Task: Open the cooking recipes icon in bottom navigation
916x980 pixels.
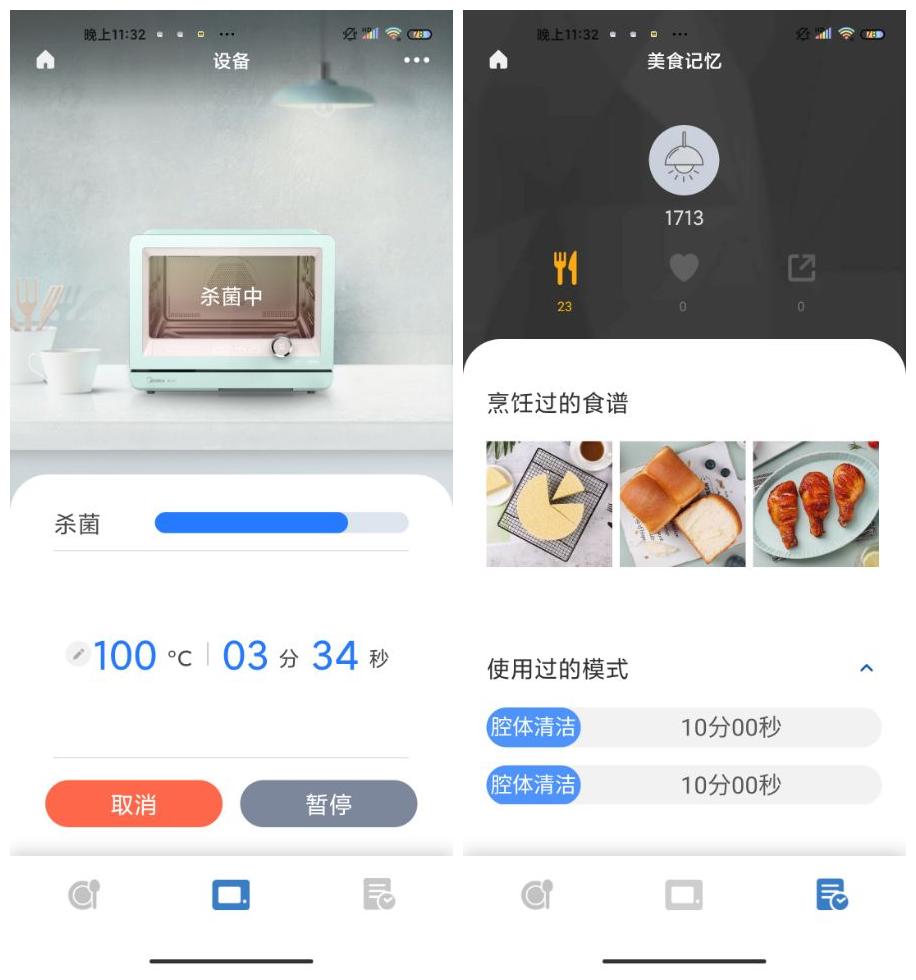Action: tap(86, 898)
